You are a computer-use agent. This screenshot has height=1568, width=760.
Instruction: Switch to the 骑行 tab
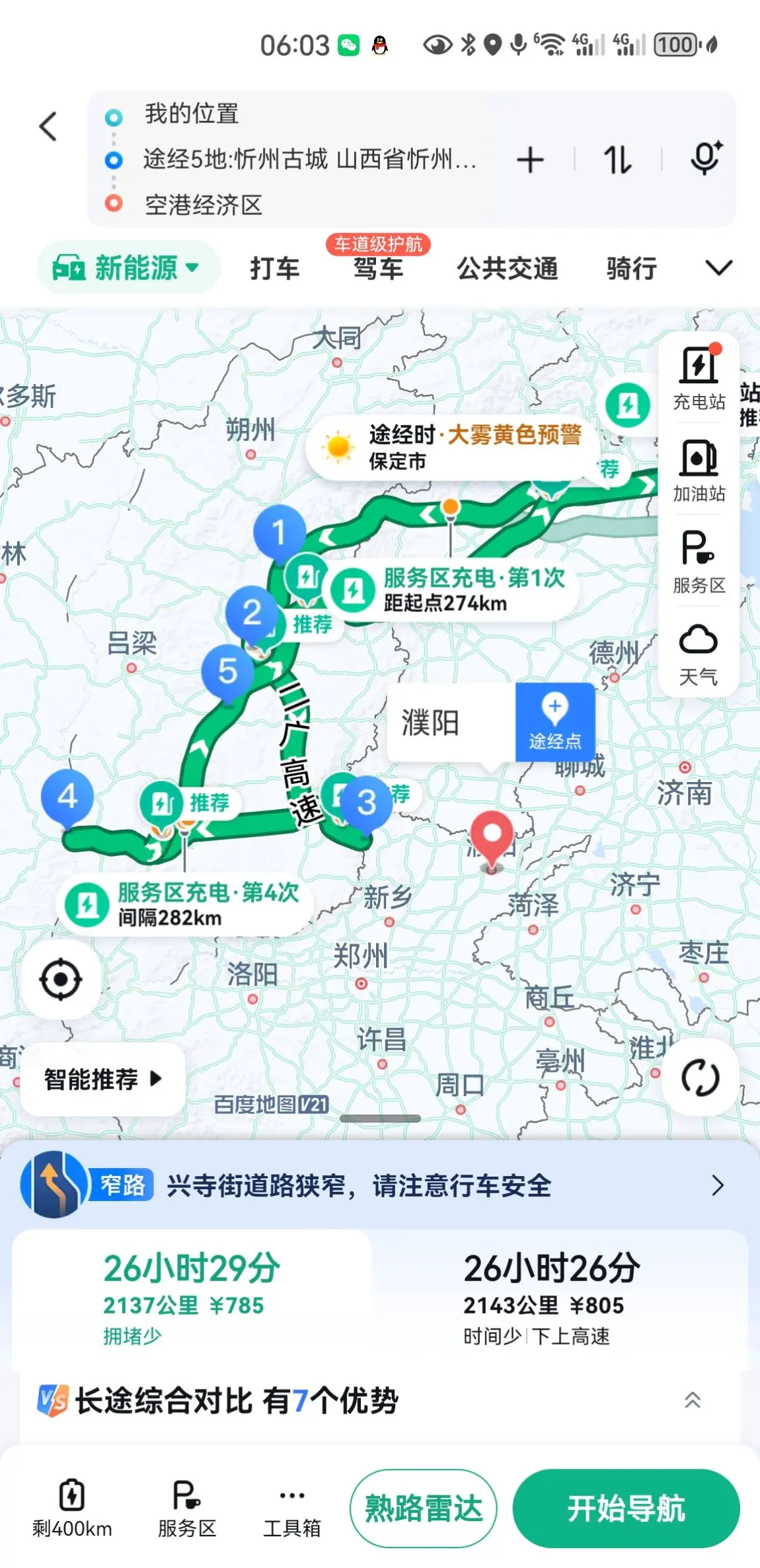pos(632,269)
